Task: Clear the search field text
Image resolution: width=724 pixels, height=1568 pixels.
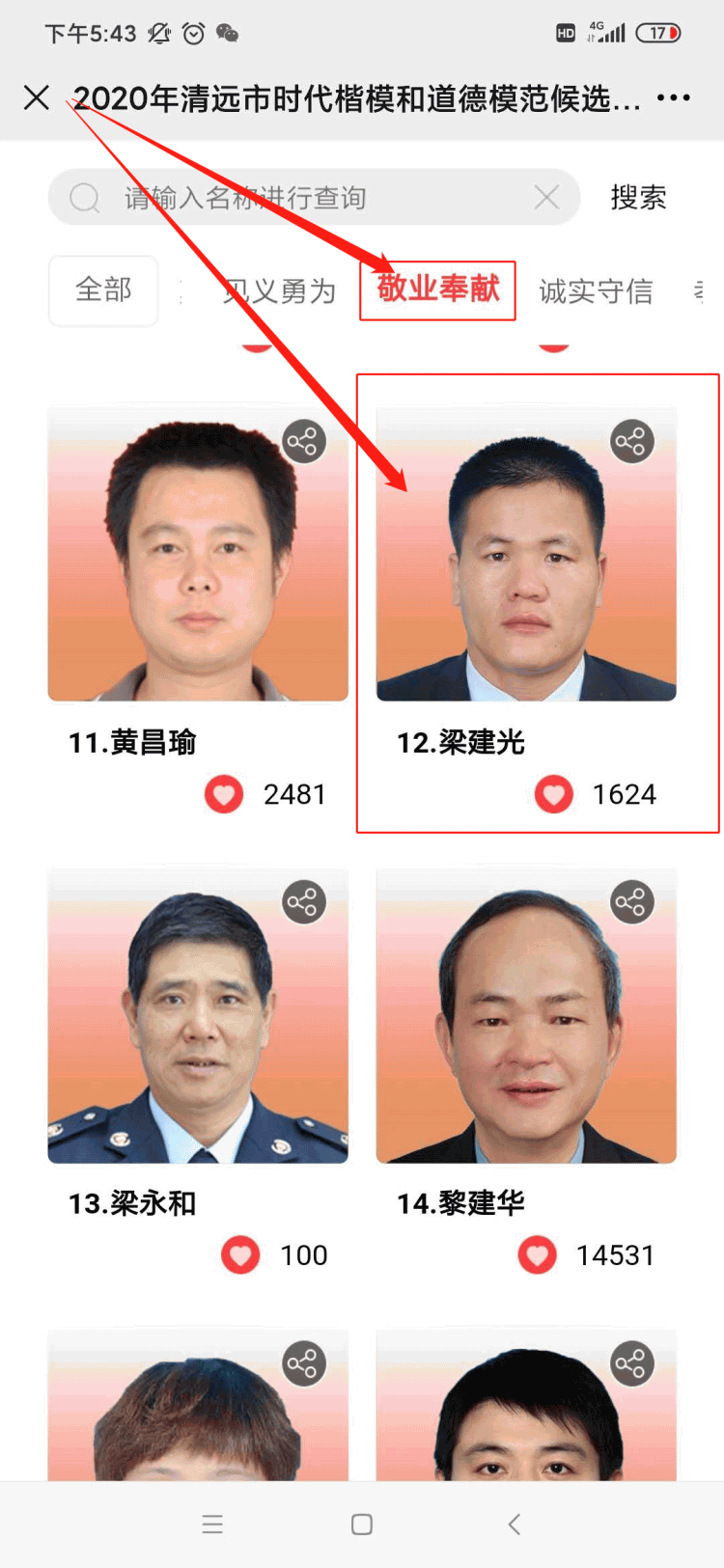Action: click(546, 198)
